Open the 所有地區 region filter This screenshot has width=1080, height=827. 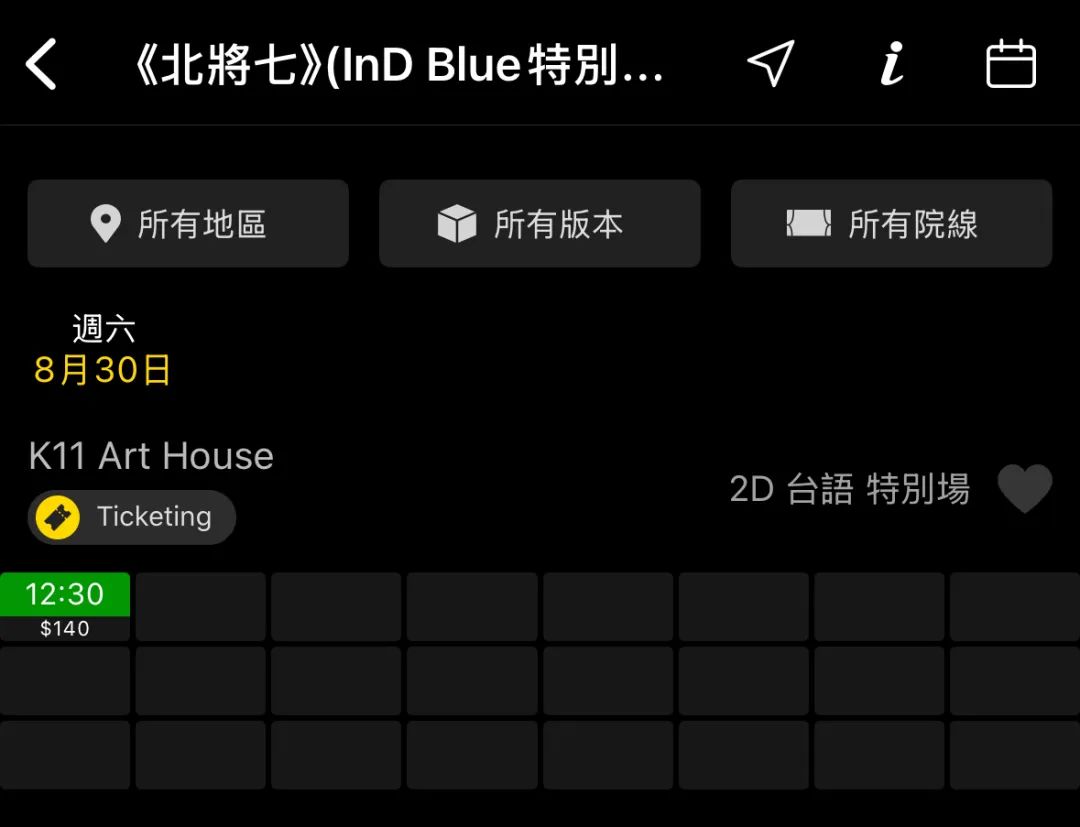coord(188,224)
